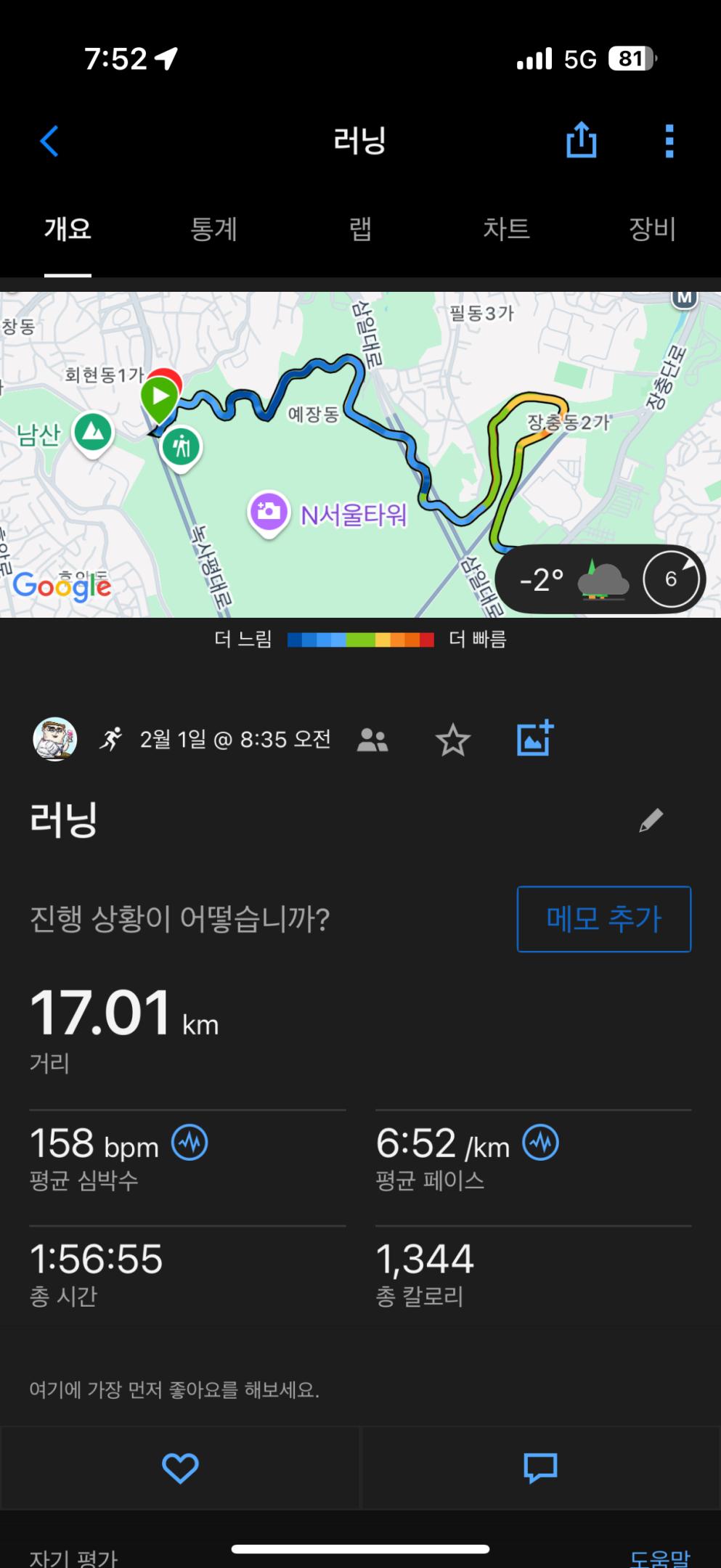Image resolution: width=721 pixels, height=1568 pixels.
Task: Open comments for this activity
Action: pyautogui.click(x=540, y=1468)
